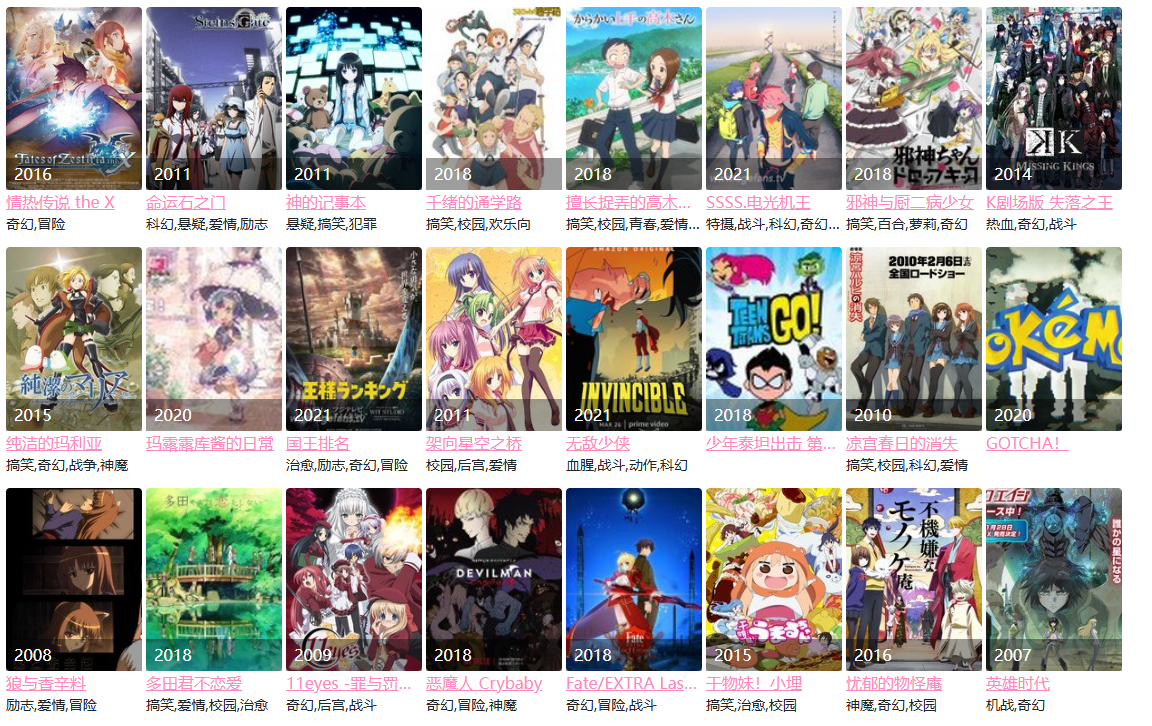The image size is (1152, 726).
Task: Tap the 恶魔人 Crybaby title link
Action: (x=484, y=684)
